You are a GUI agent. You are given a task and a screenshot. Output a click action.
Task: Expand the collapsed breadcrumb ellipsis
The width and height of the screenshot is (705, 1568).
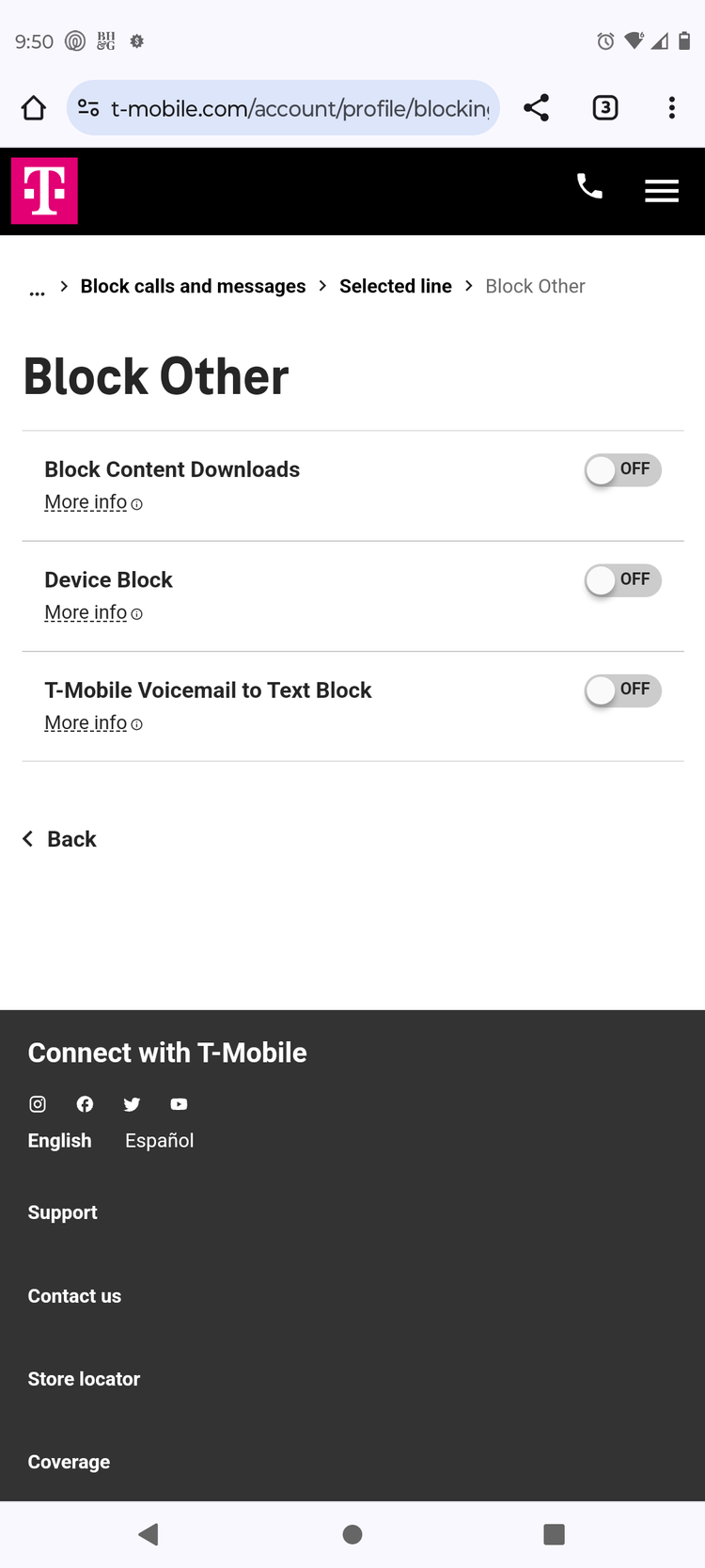click(x=37, y=290)
